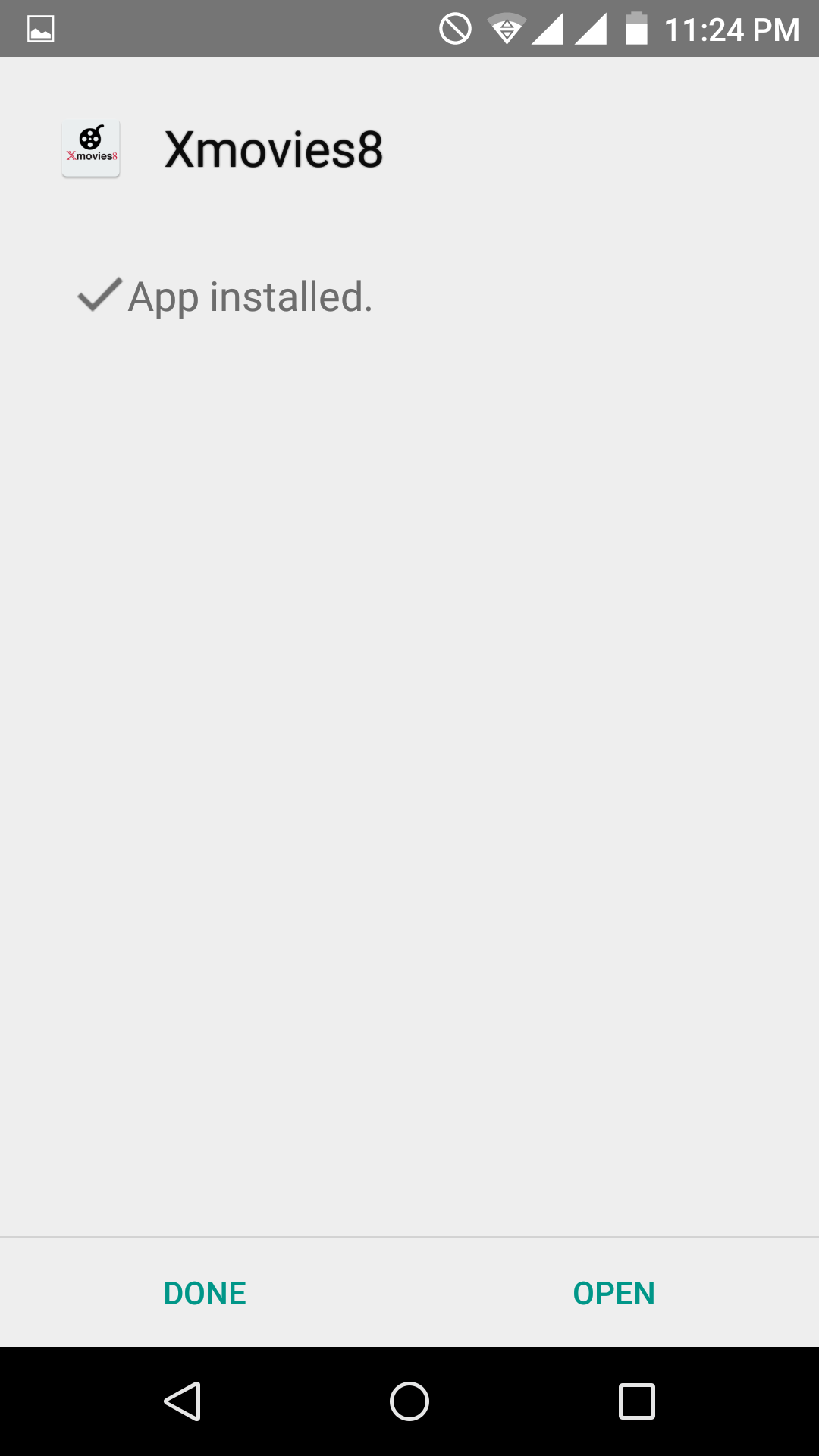Go to home screen via home button
Viewport: 819px width, 1456px height.
click(x=409, y=1401)
